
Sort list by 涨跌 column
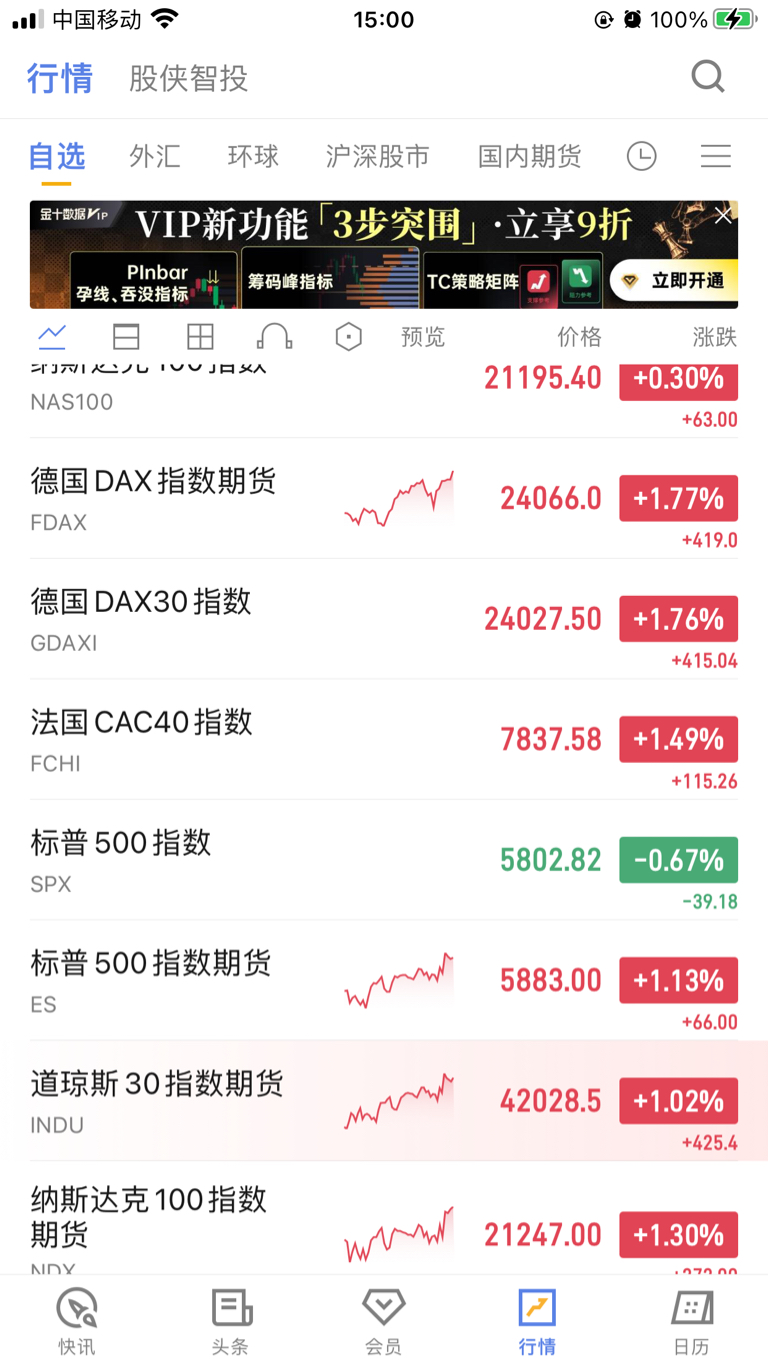[x=714, y=337]
